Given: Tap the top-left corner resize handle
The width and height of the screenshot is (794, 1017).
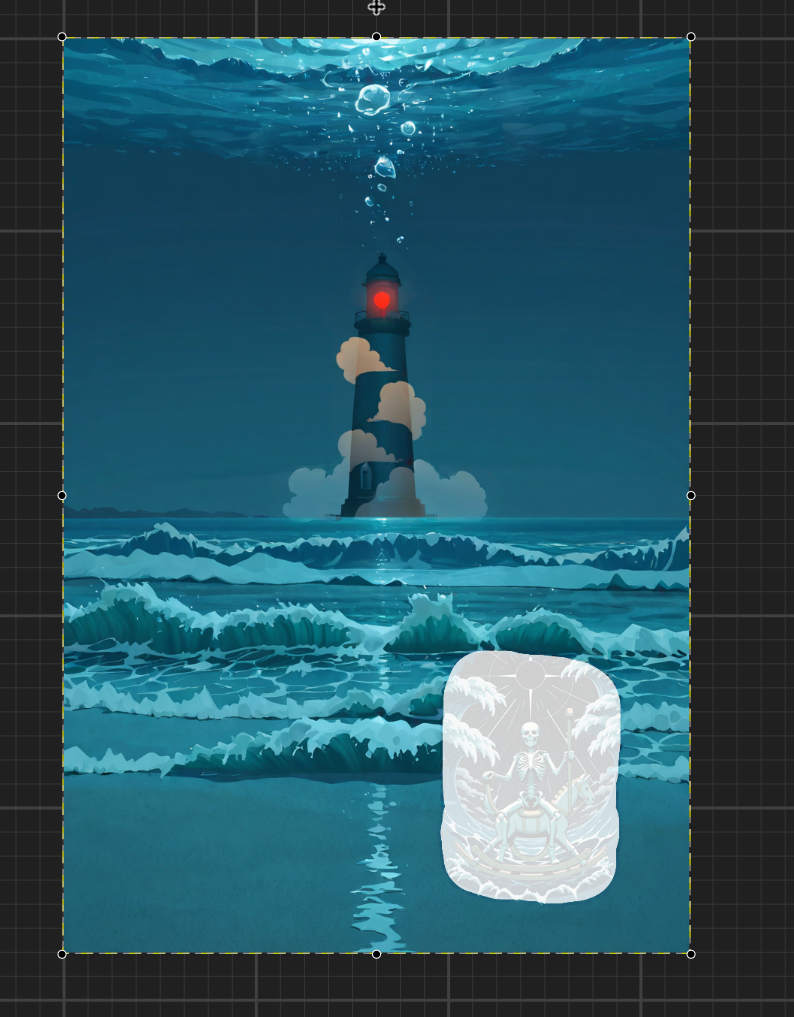Looking at the screenshot, I should point(62,37).
